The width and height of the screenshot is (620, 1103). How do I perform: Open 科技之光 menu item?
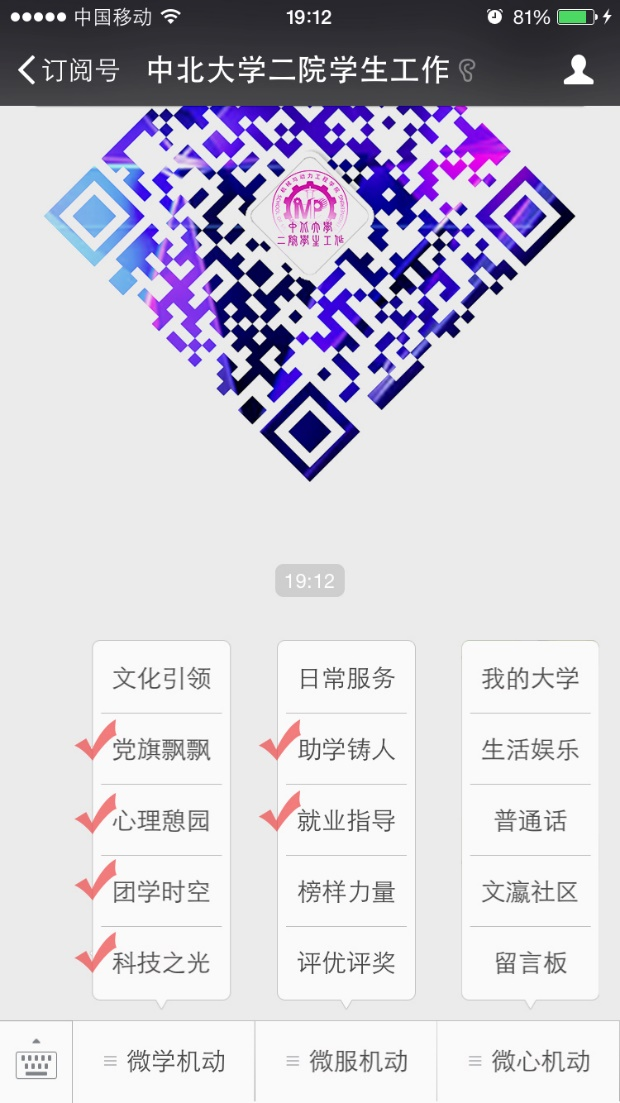point(161,963)
